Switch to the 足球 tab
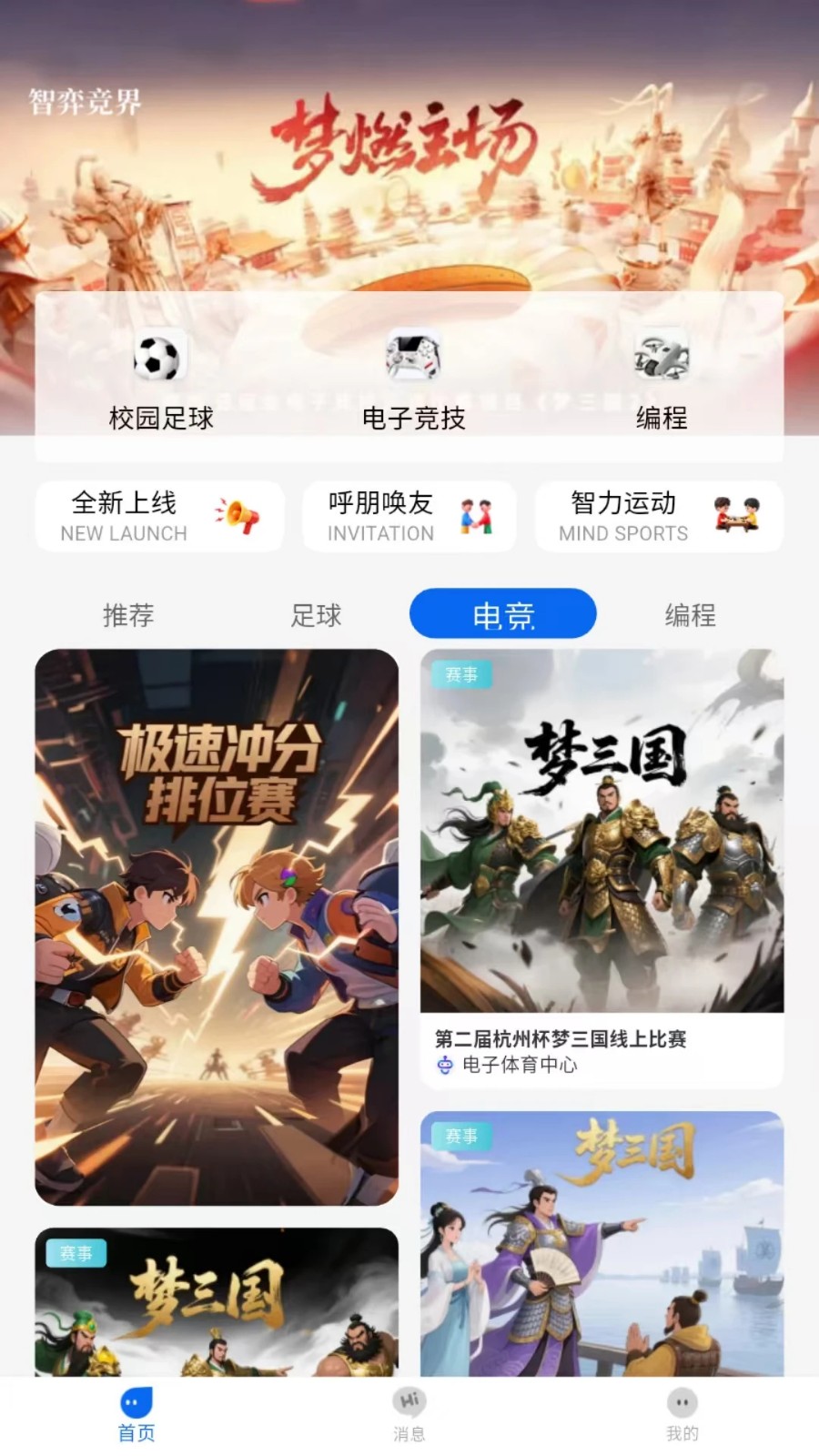The height and width of the screenshot is (1456, 819). (316, 614)
